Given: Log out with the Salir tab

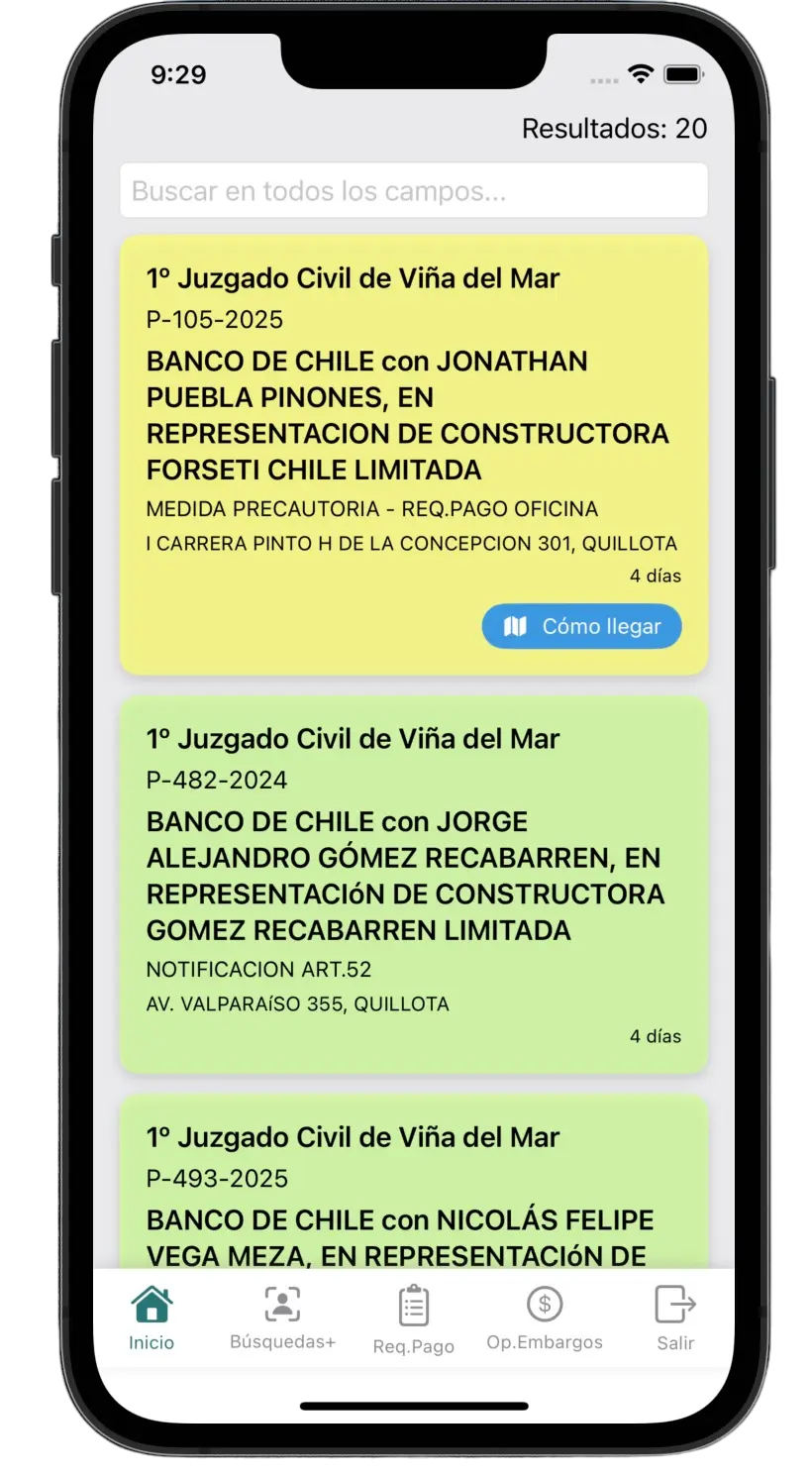Looking at the screenshot, I should (675, 1318).
